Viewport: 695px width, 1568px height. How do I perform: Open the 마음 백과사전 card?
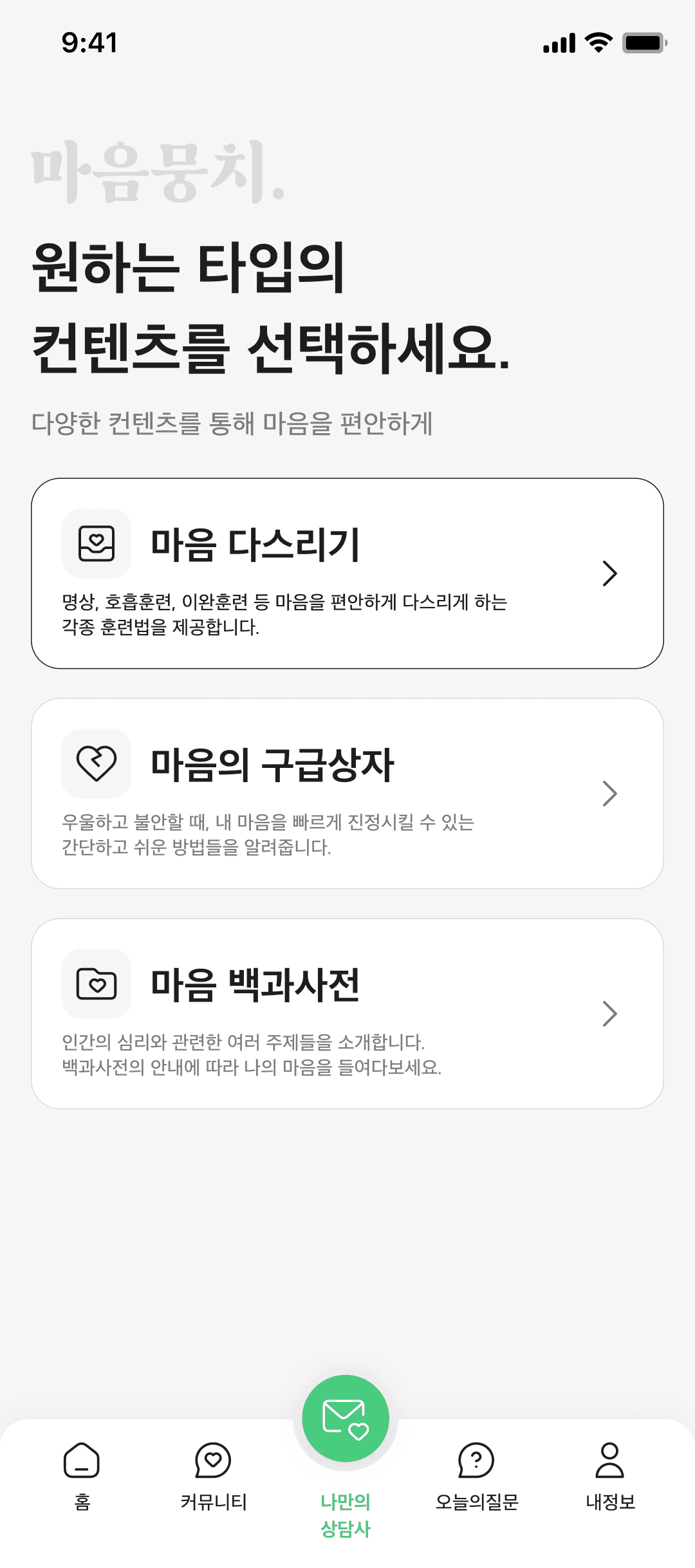tap(347, 1013)
